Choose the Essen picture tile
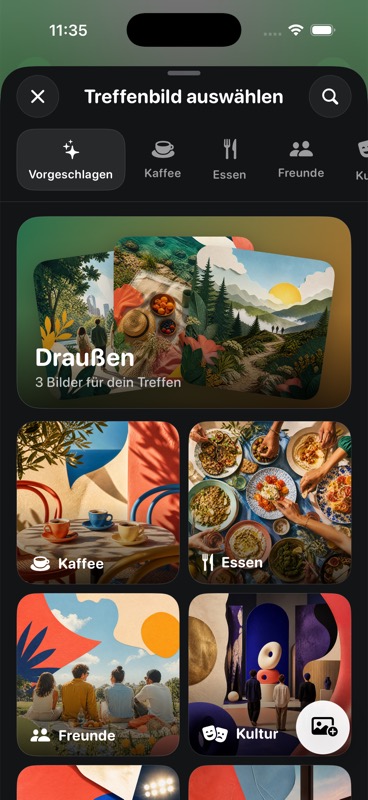This screenshot has width=368, height=800. [x=270, y=503]
